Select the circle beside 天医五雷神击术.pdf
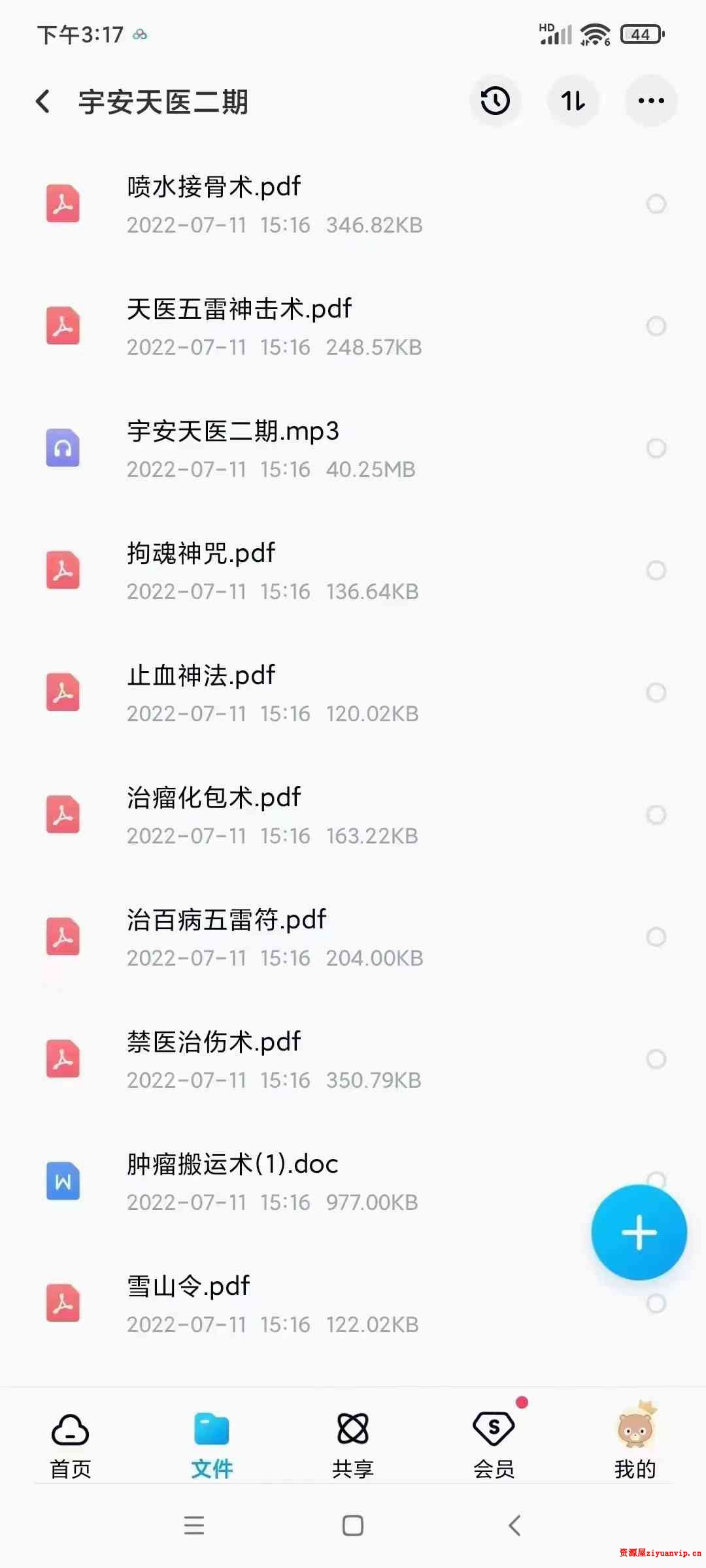The image size is (706, 1568). [x=656, y=327]
